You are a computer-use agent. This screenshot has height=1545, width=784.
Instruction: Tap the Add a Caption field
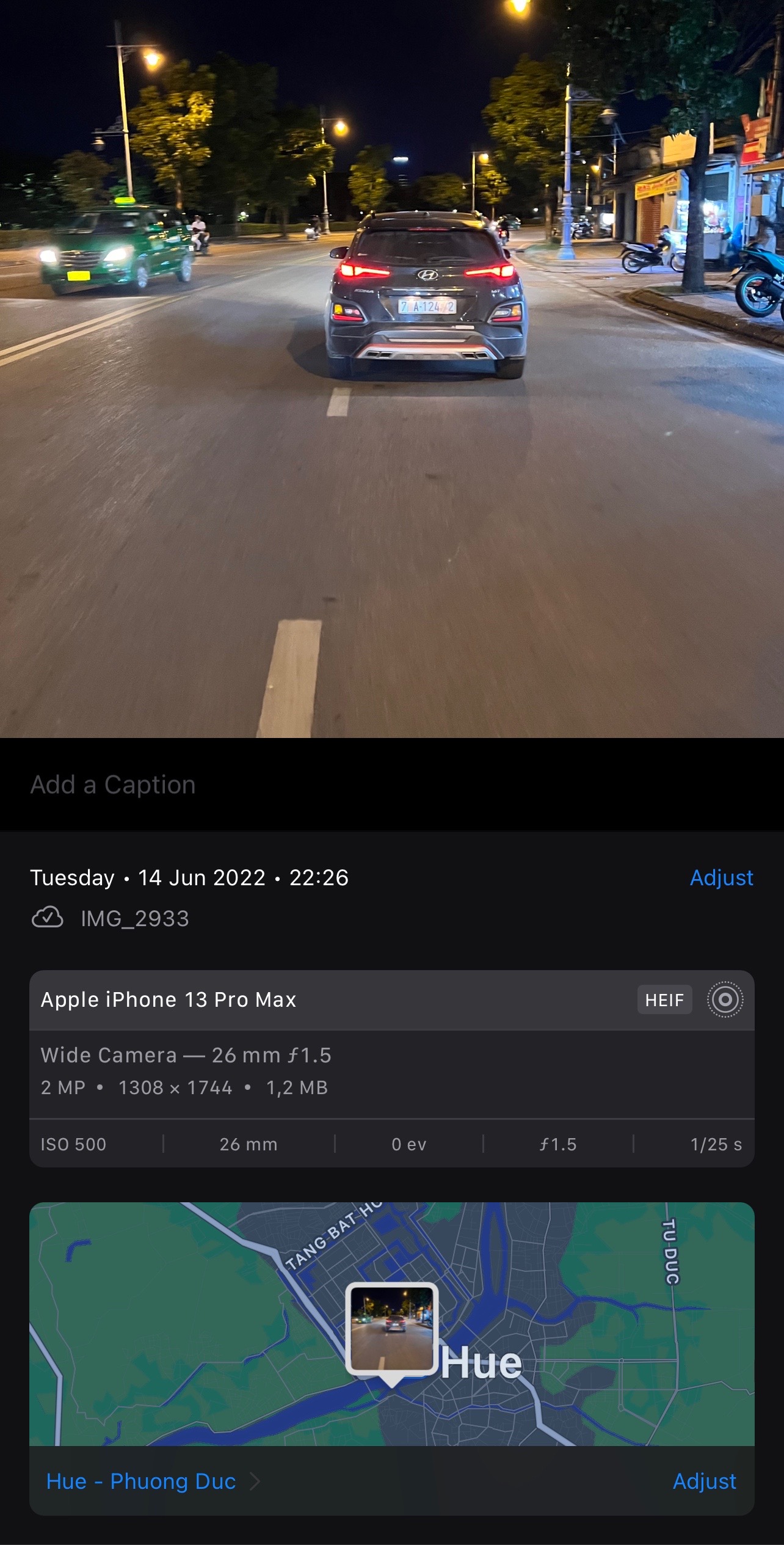(x=392, y=784)
